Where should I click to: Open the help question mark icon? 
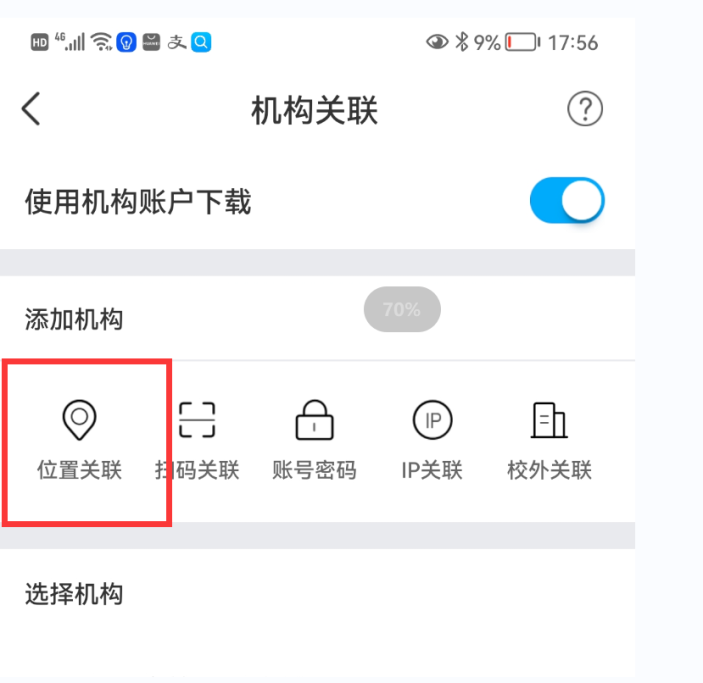click(585, 109)
